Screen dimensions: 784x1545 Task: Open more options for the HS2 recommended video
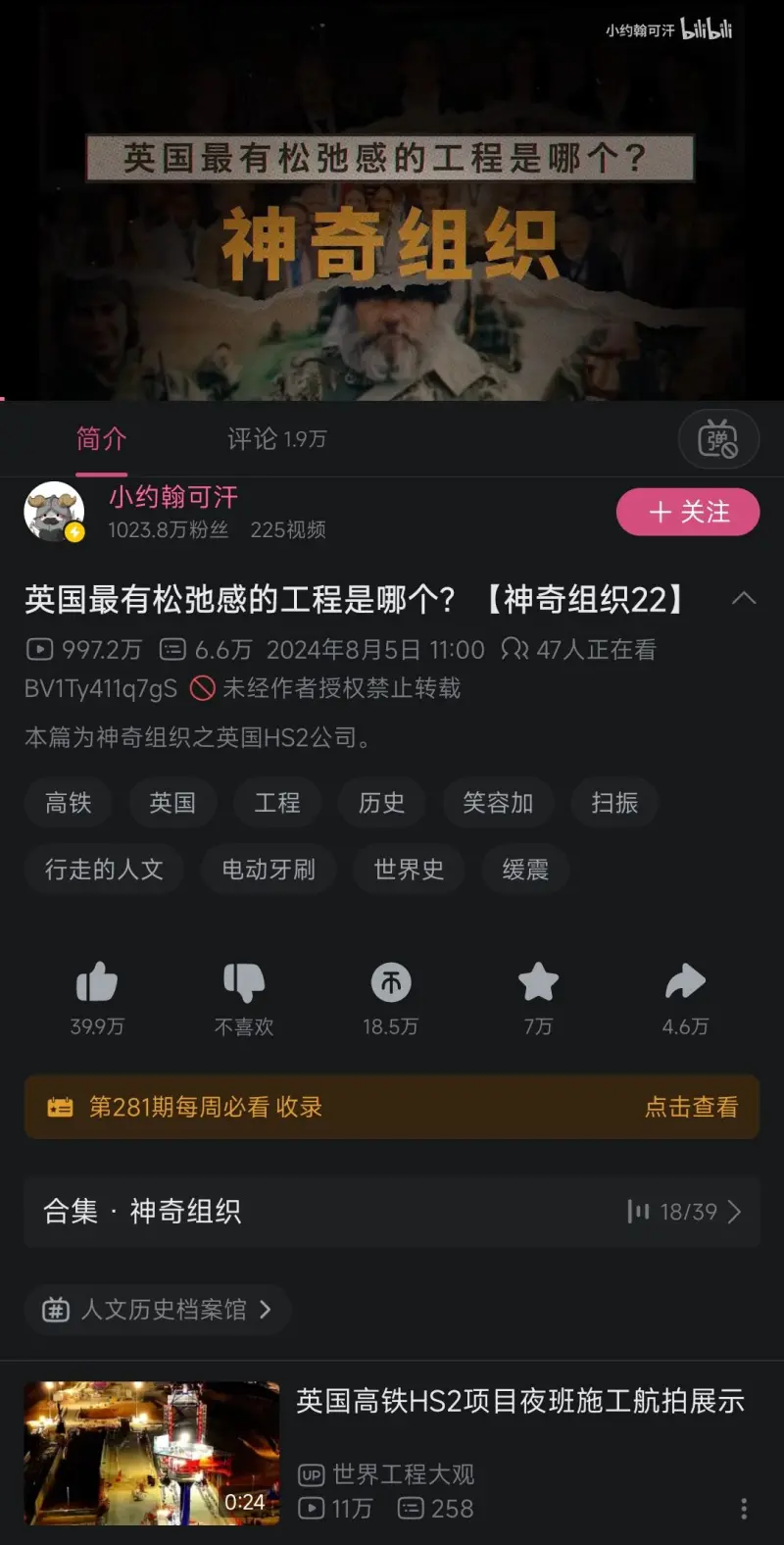click(x=744, y=1509)
